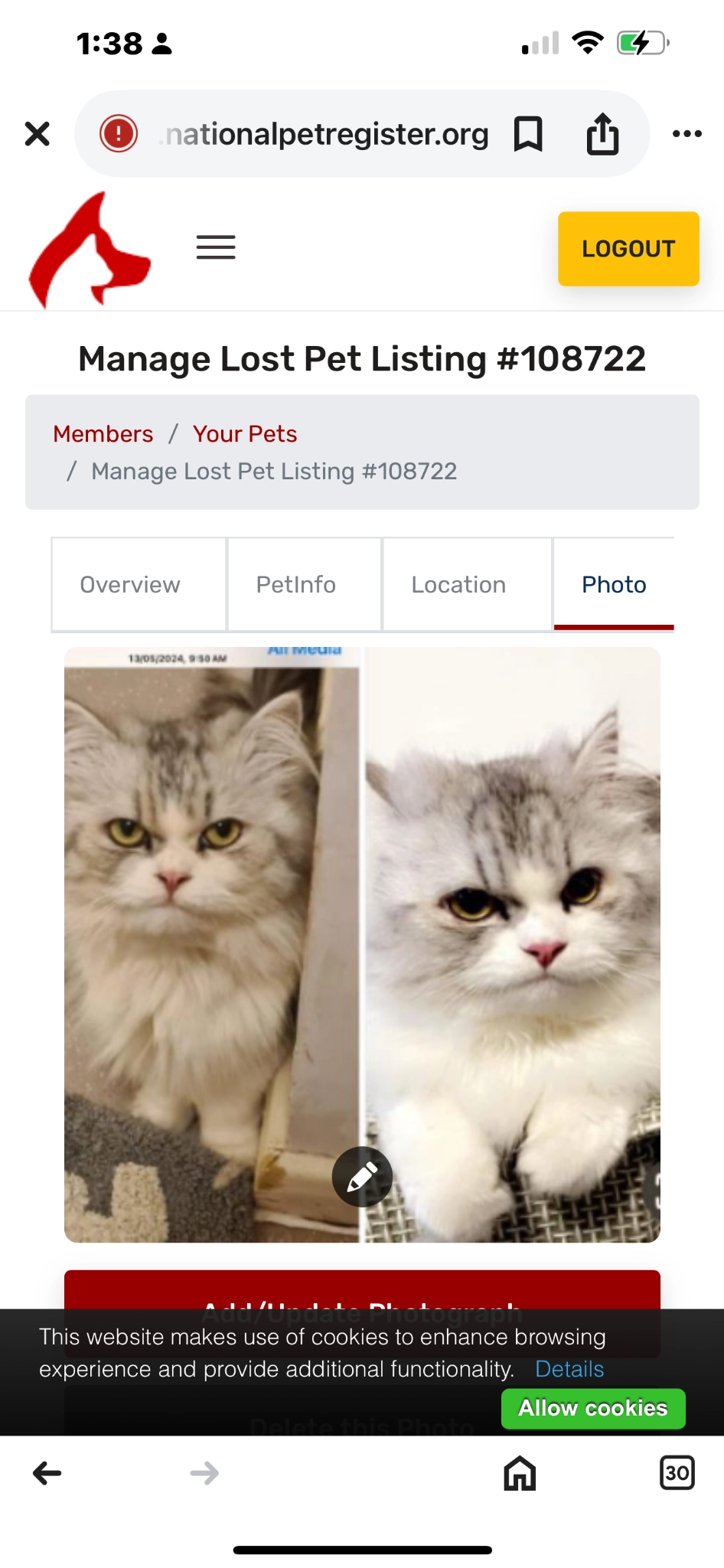Screen dimensions: 724x1568
Task: Switch to the Overview tab
Action: click(129, 584)
